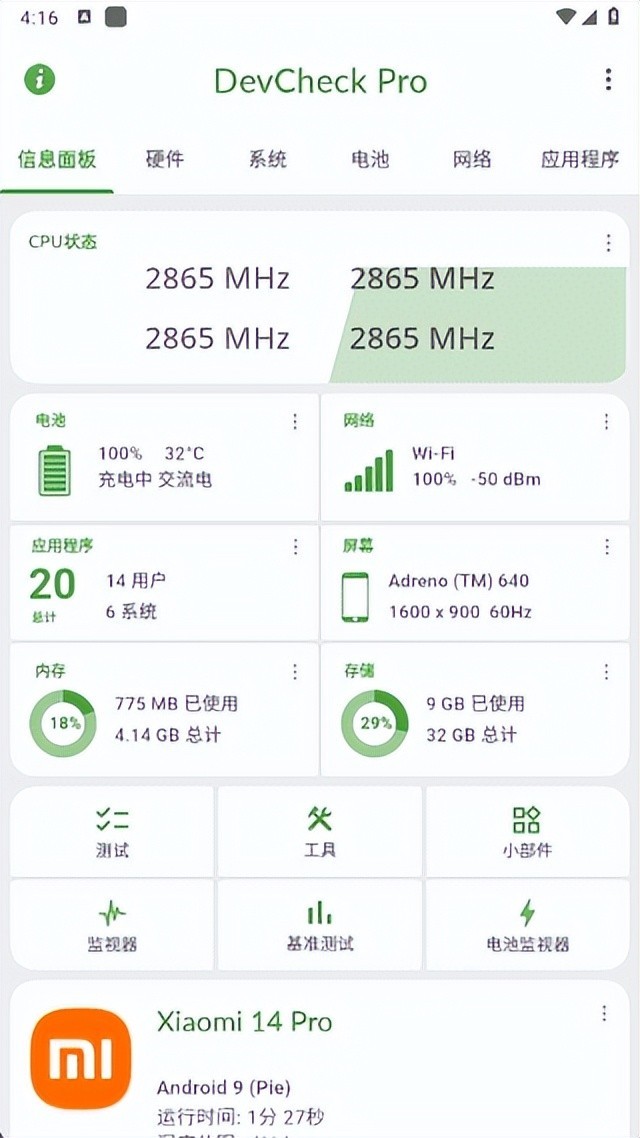Open the 电池监视器 feature
640x1138 pixels.
pyautogui.click(x=527, y=925)
